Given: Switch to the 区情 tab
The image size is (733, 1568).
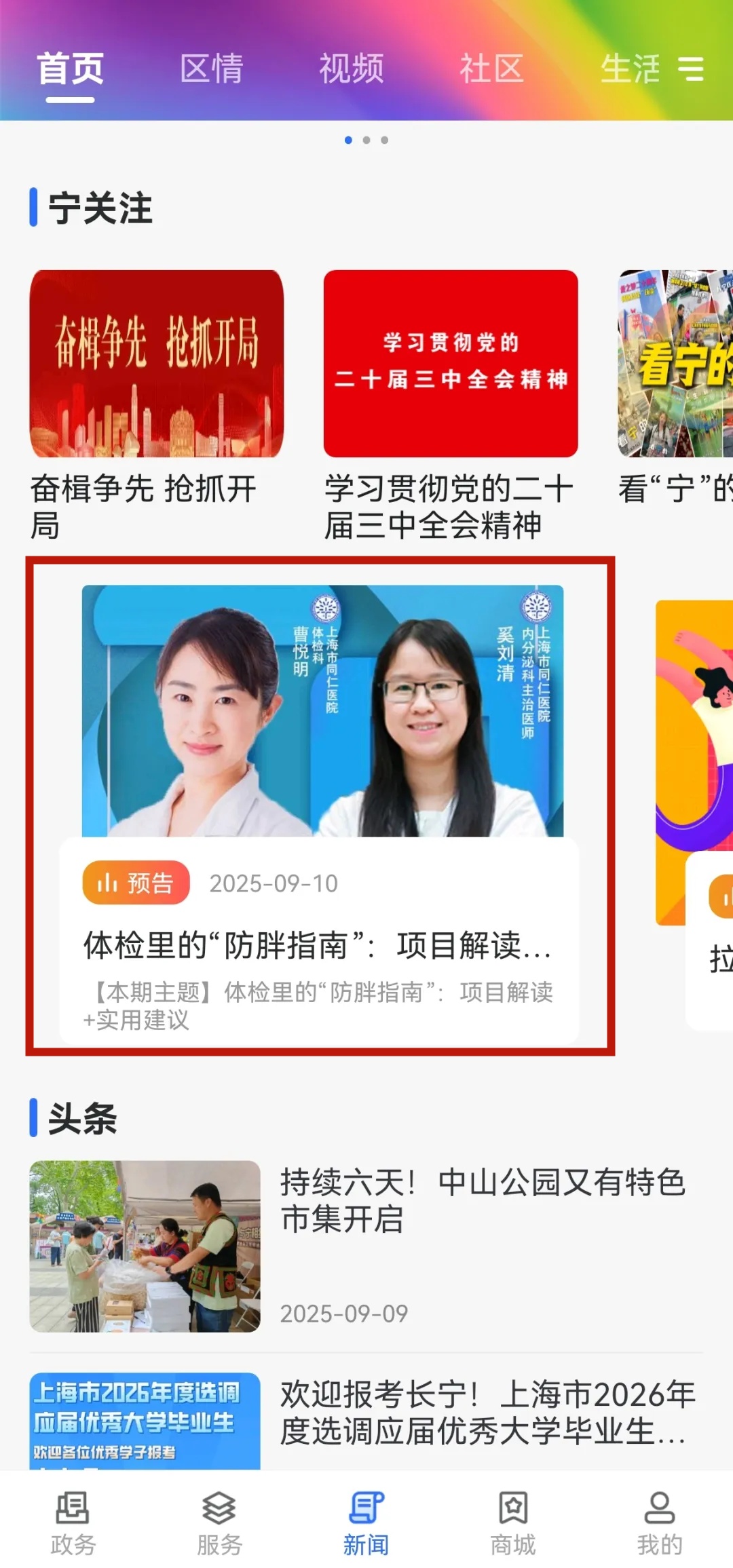Looking at the screenshot, I should click(211, 69).
